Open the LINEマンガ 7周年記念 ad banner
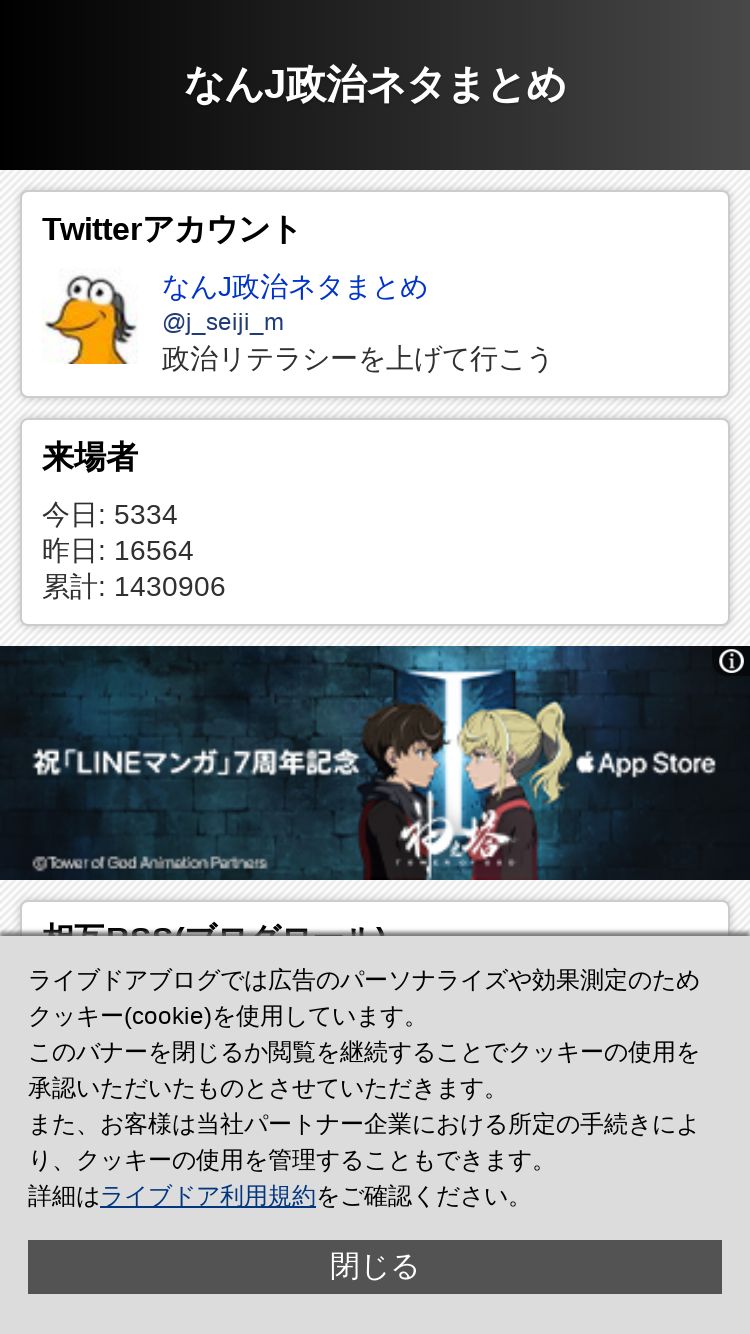 375,763
